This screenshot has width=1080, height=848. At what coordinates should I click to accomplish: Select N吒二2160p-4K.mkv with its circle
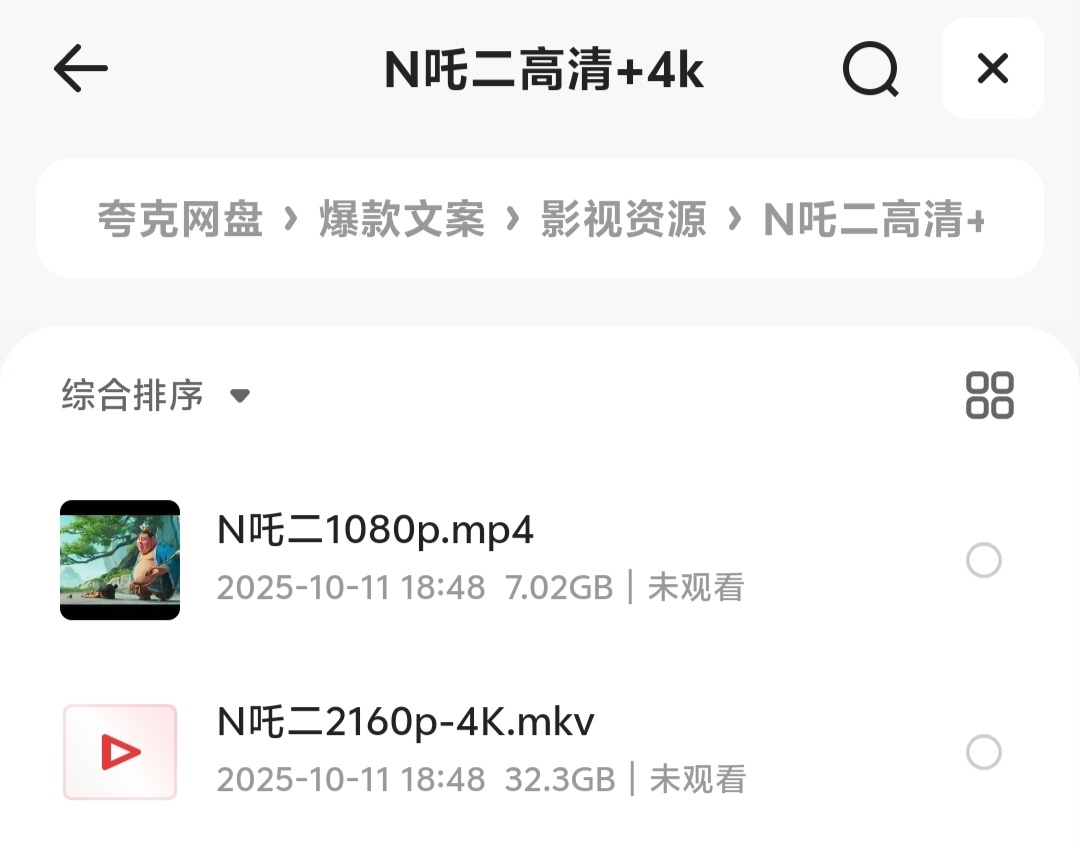983,752
